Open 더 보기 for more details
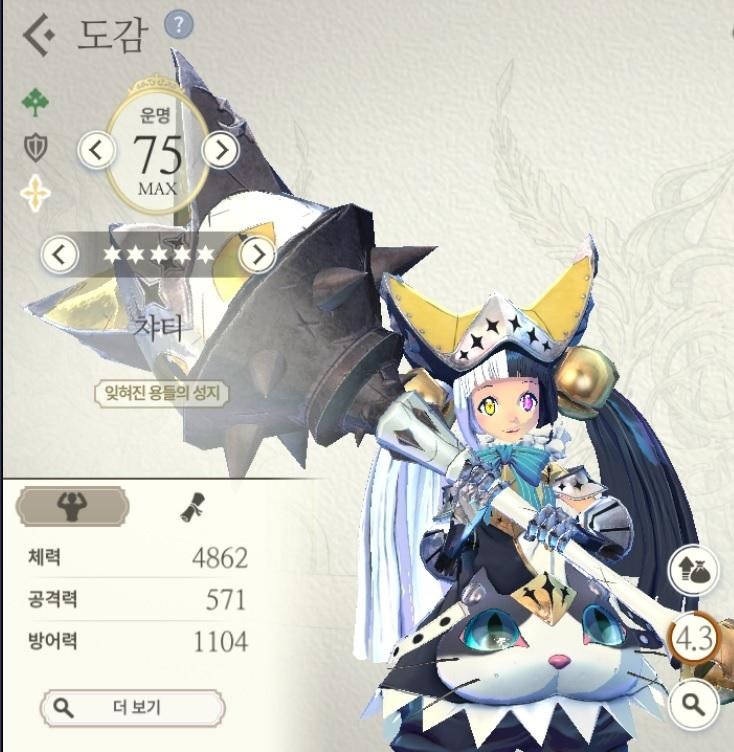734x752 pixels. tap(132, 708)
